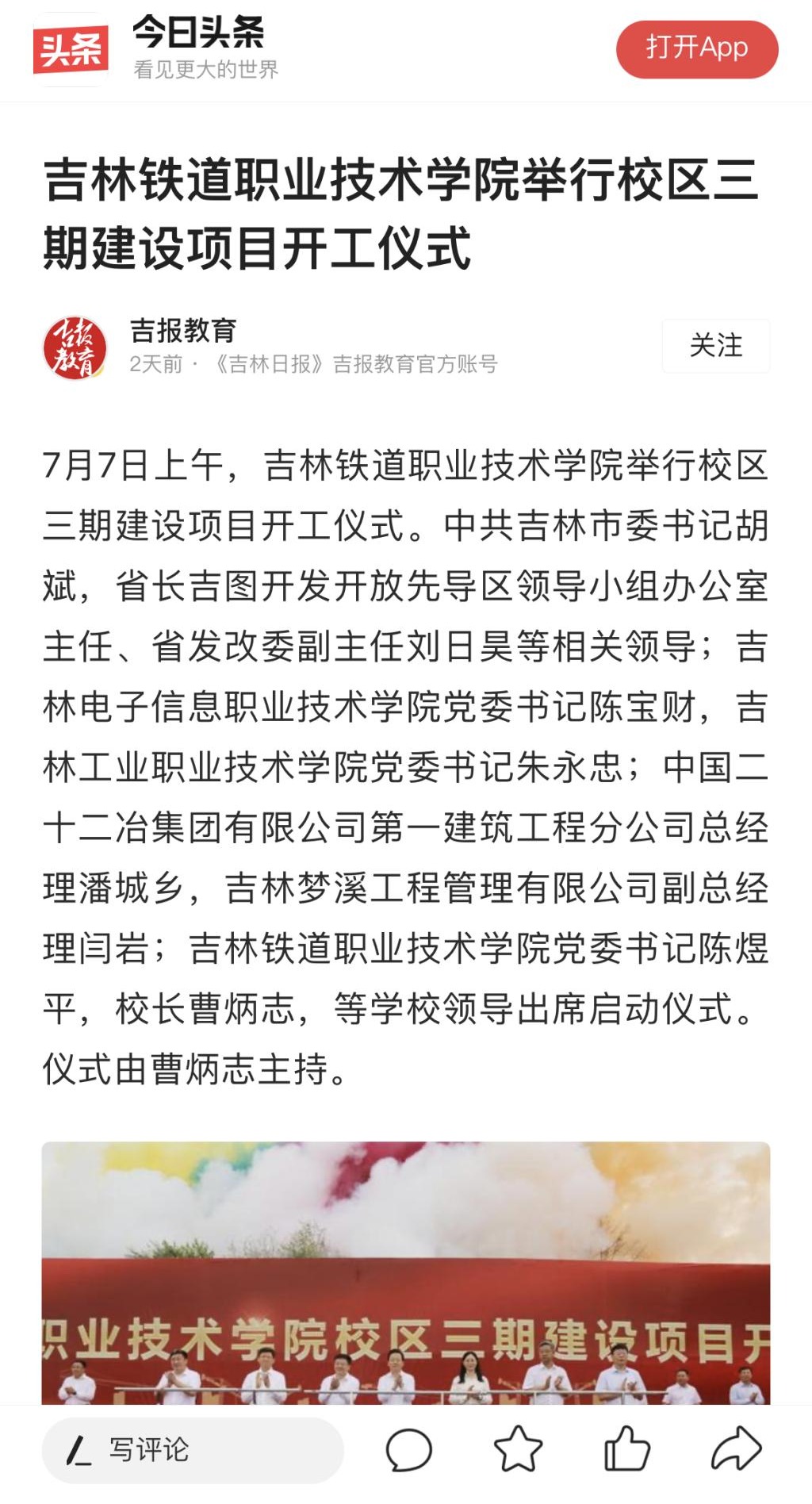This screenshot has height=1504, width=812.
Task: Like the article with the thumbs-up icon
Action: (626, 1450)
